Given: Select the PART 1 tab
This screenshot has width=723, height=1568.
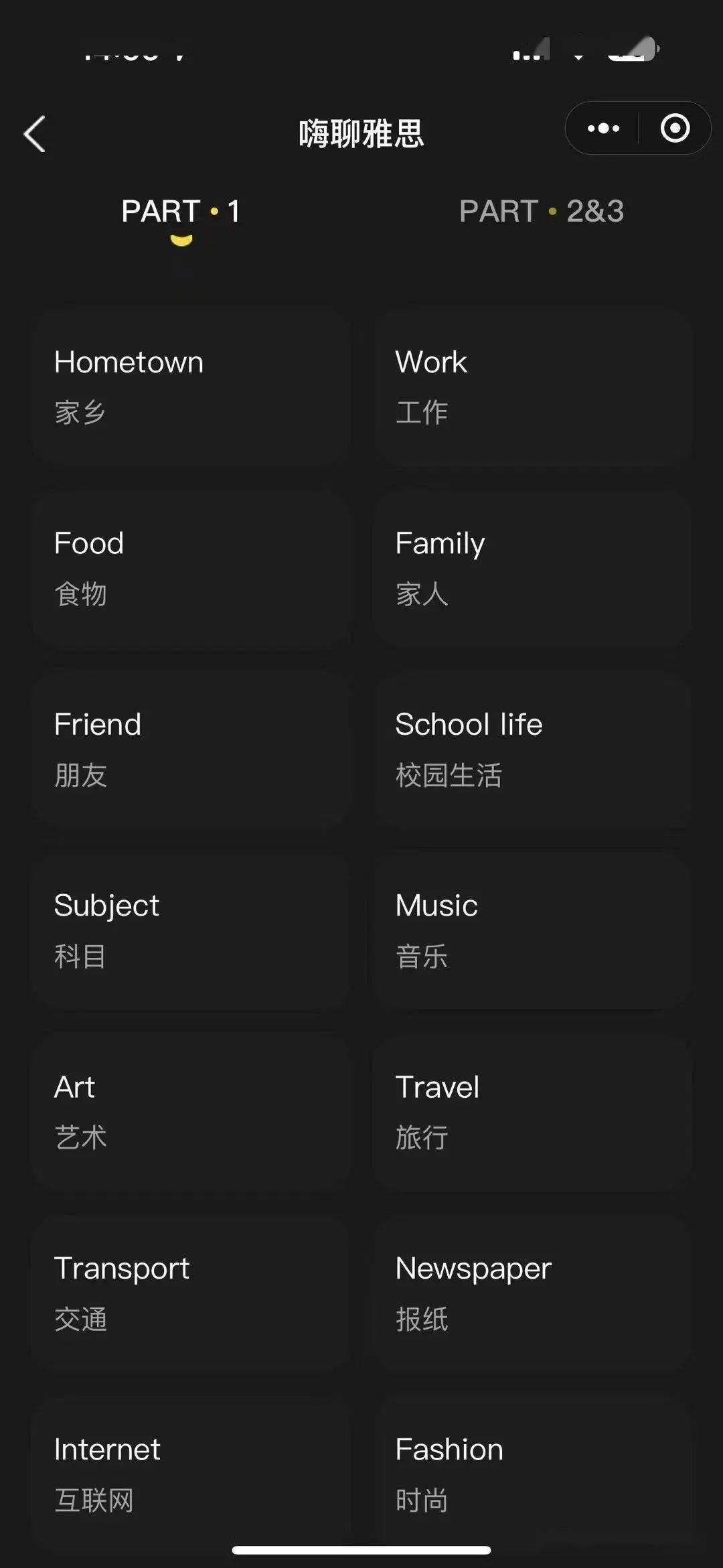Looking at the screenshot, I should point(179,211).
